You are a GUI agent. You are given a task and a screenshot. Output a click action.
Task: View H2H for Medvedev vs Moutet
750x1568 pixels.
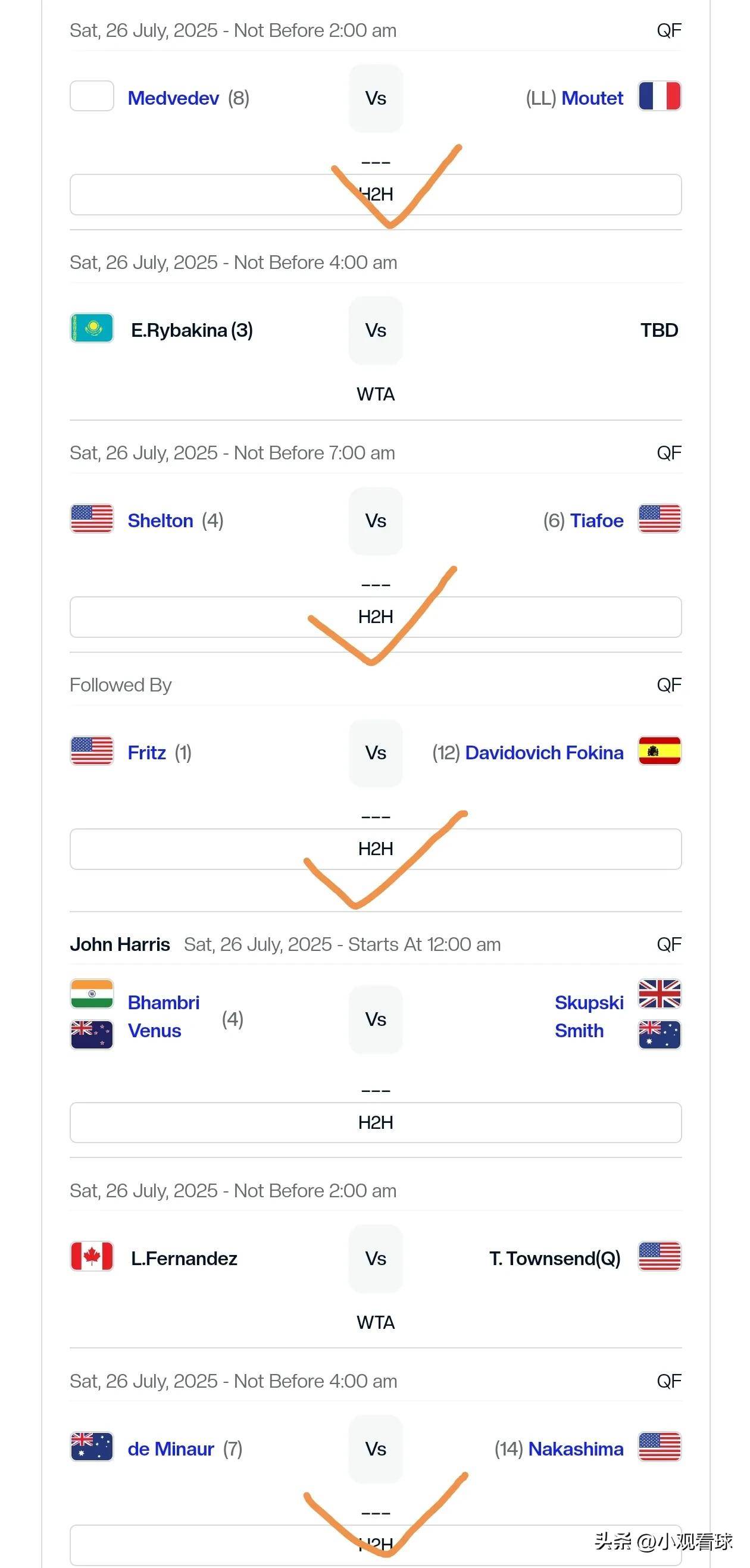pyautogui.click(x=376, y=195)
